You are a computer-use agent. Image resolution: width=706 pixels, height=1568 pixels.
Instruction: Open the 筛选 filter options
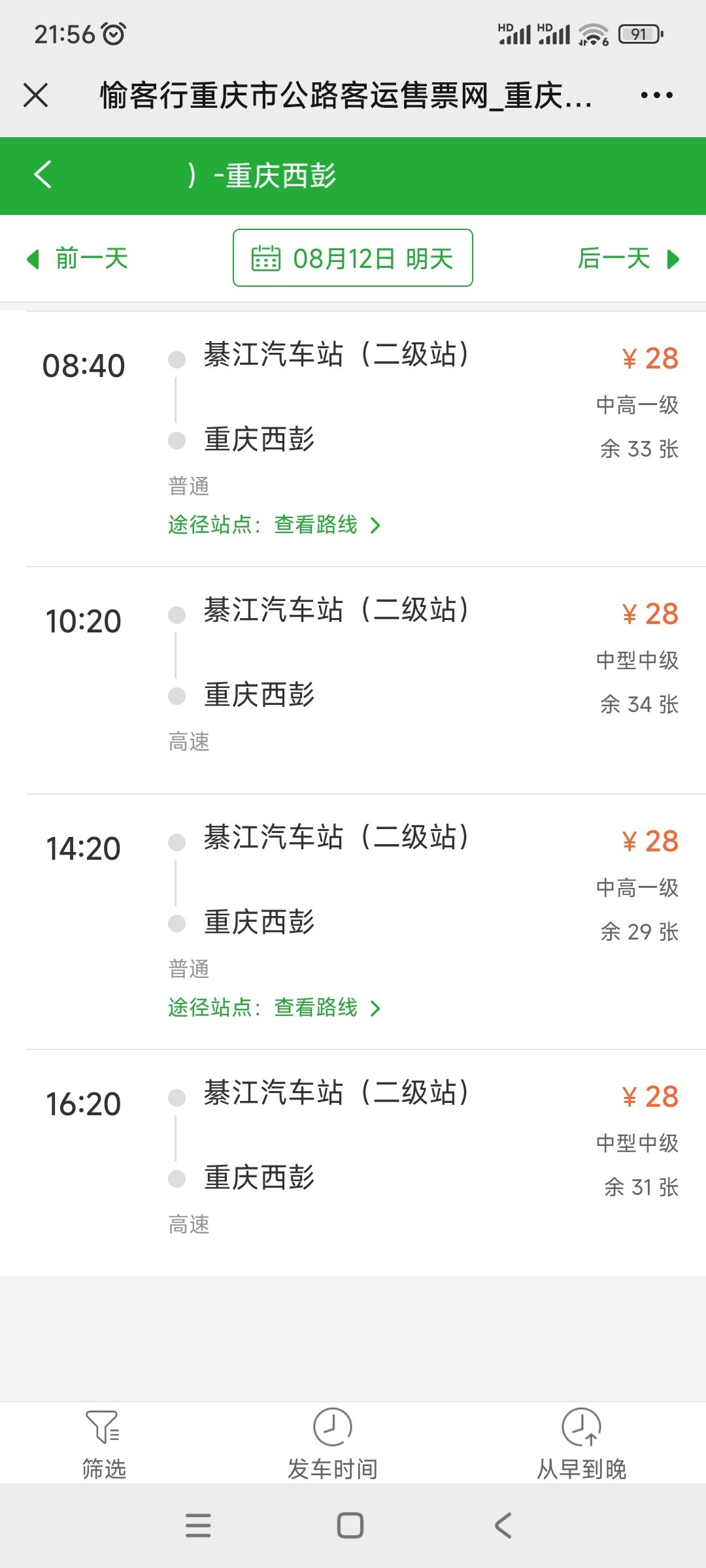tap(104, 1443)
